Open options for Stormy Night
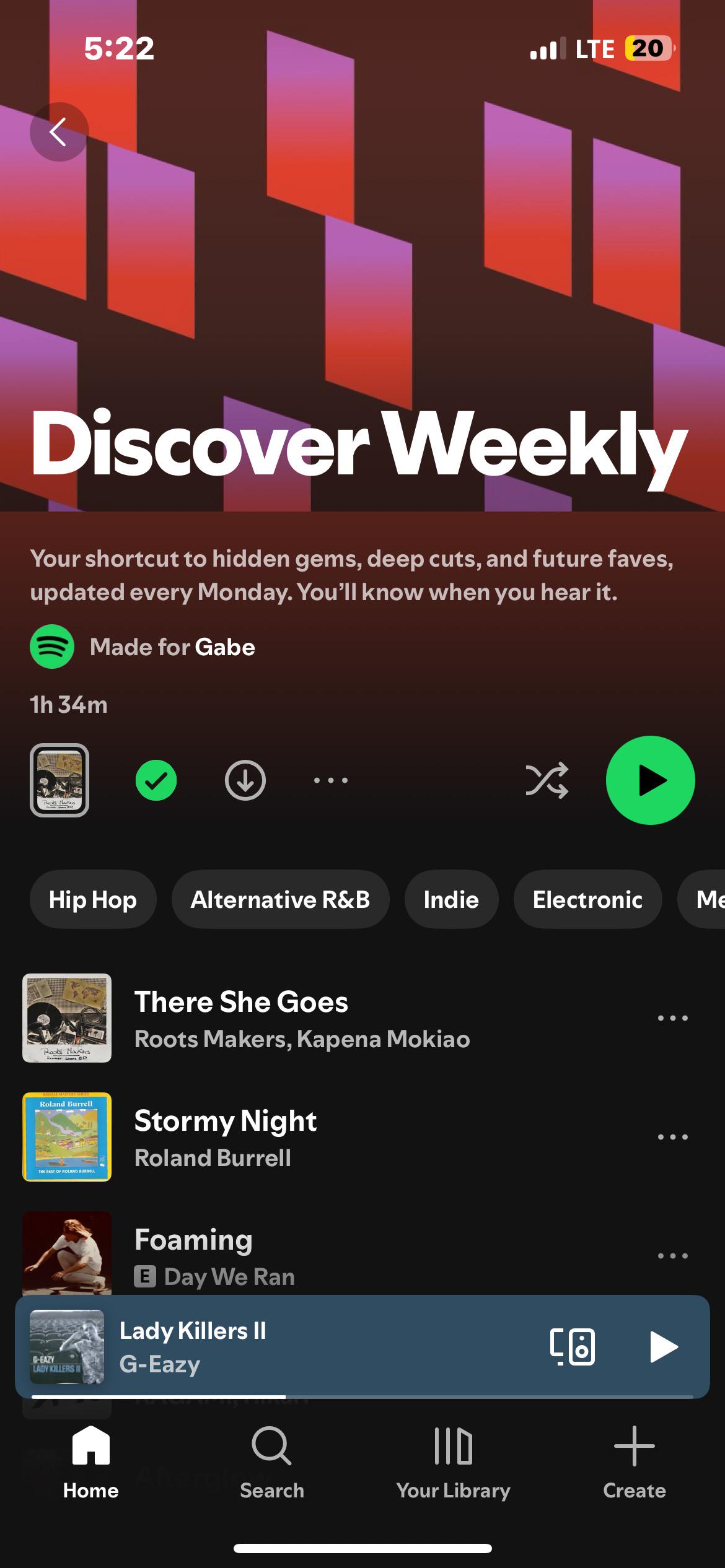 (x=673, y=1137)
